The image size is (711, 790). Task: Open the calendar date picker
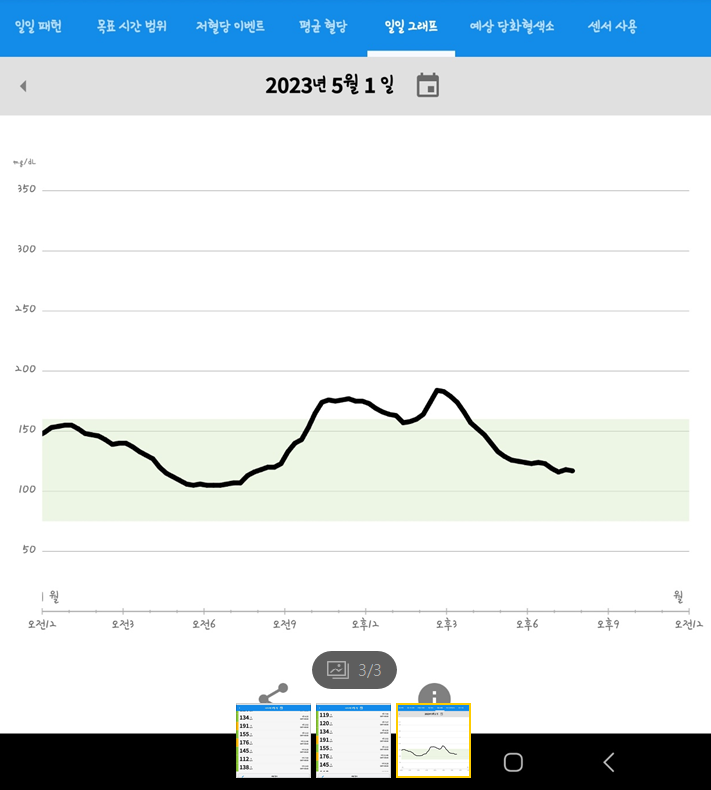428,85
